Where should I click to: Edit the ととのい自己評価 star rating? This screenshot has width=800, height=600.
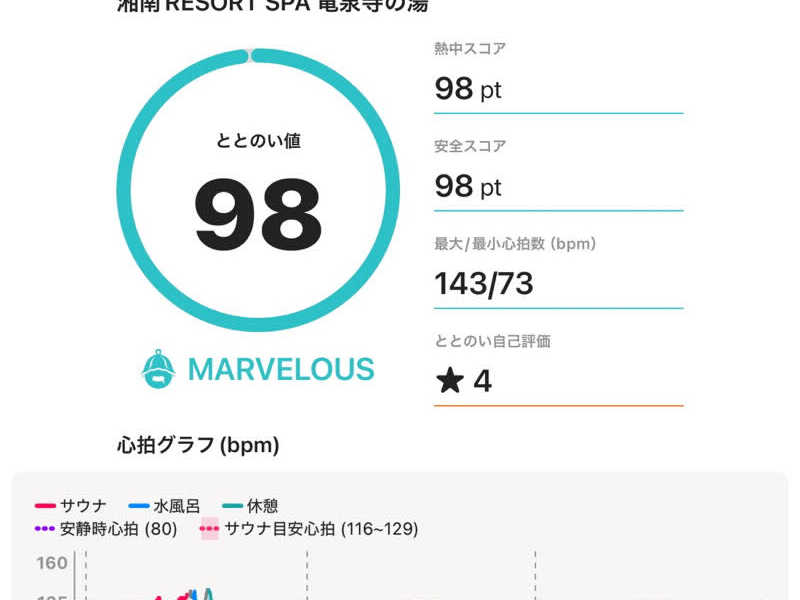click(465, 381)
